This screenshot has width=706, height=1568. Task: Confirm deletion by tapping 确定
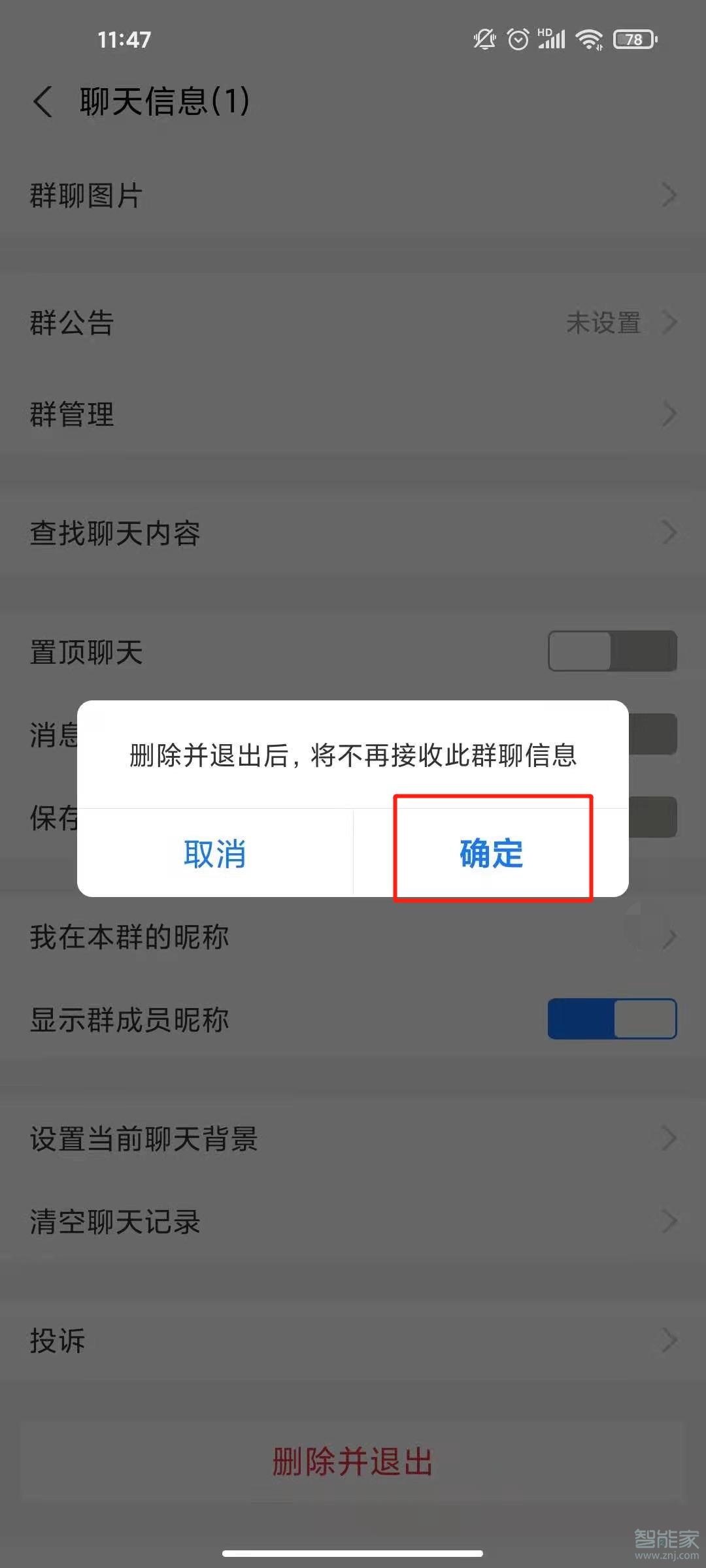click(x=491, y=853)
